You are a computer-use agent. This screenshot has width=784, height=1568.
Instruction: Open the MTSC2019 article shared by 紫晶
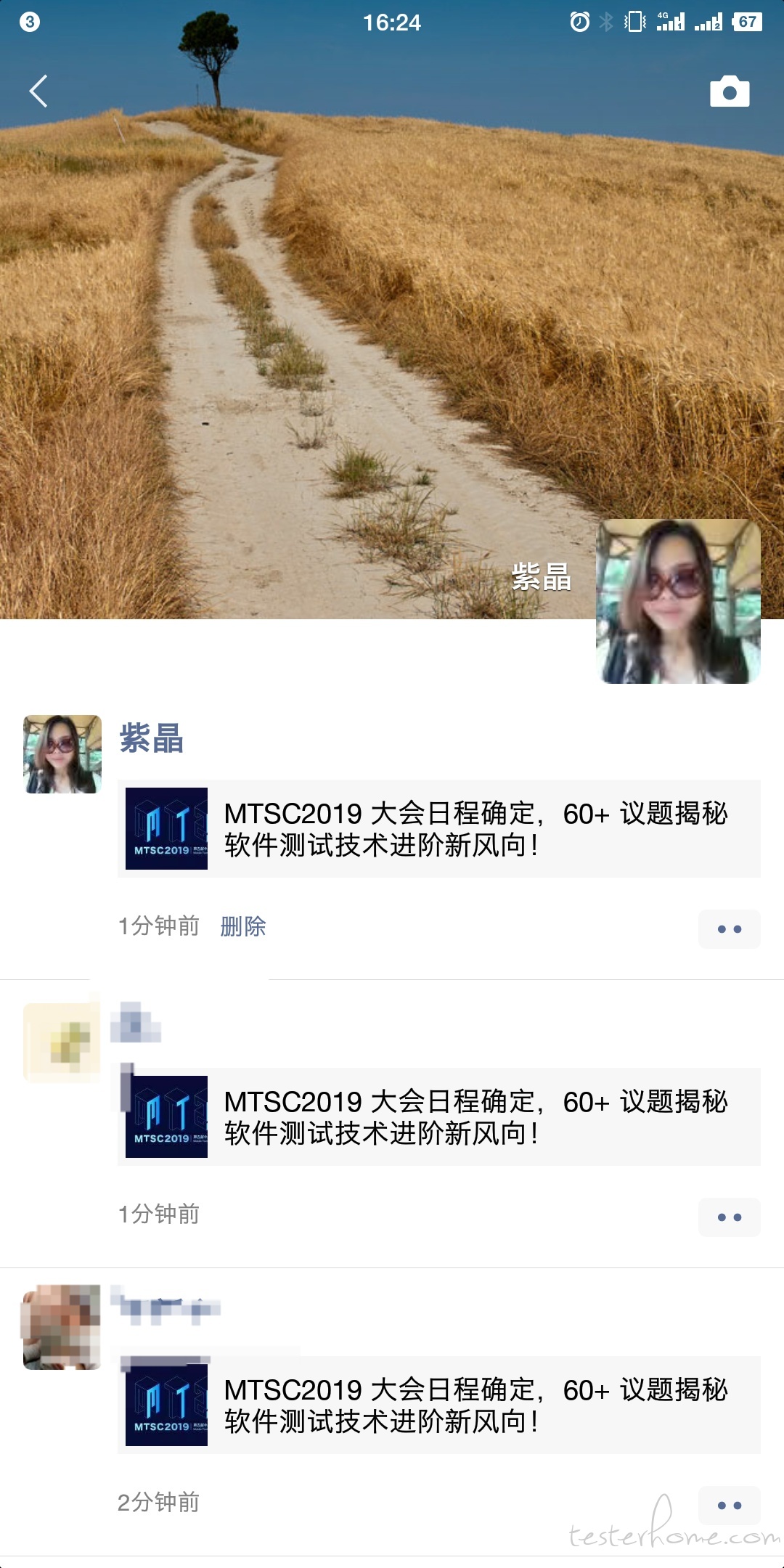pos(438,829)
